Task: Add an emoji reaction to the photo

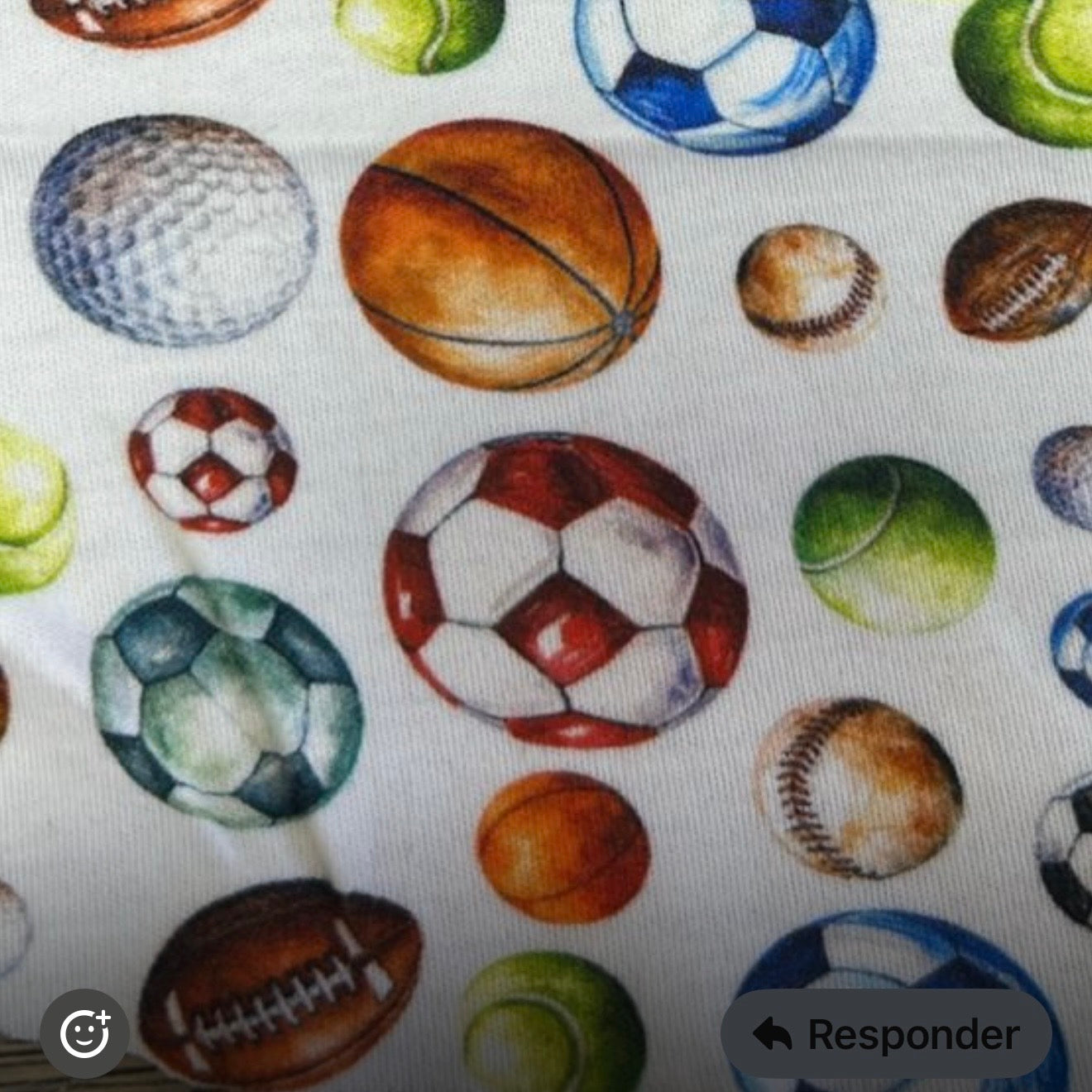Action: point(84,1033)
